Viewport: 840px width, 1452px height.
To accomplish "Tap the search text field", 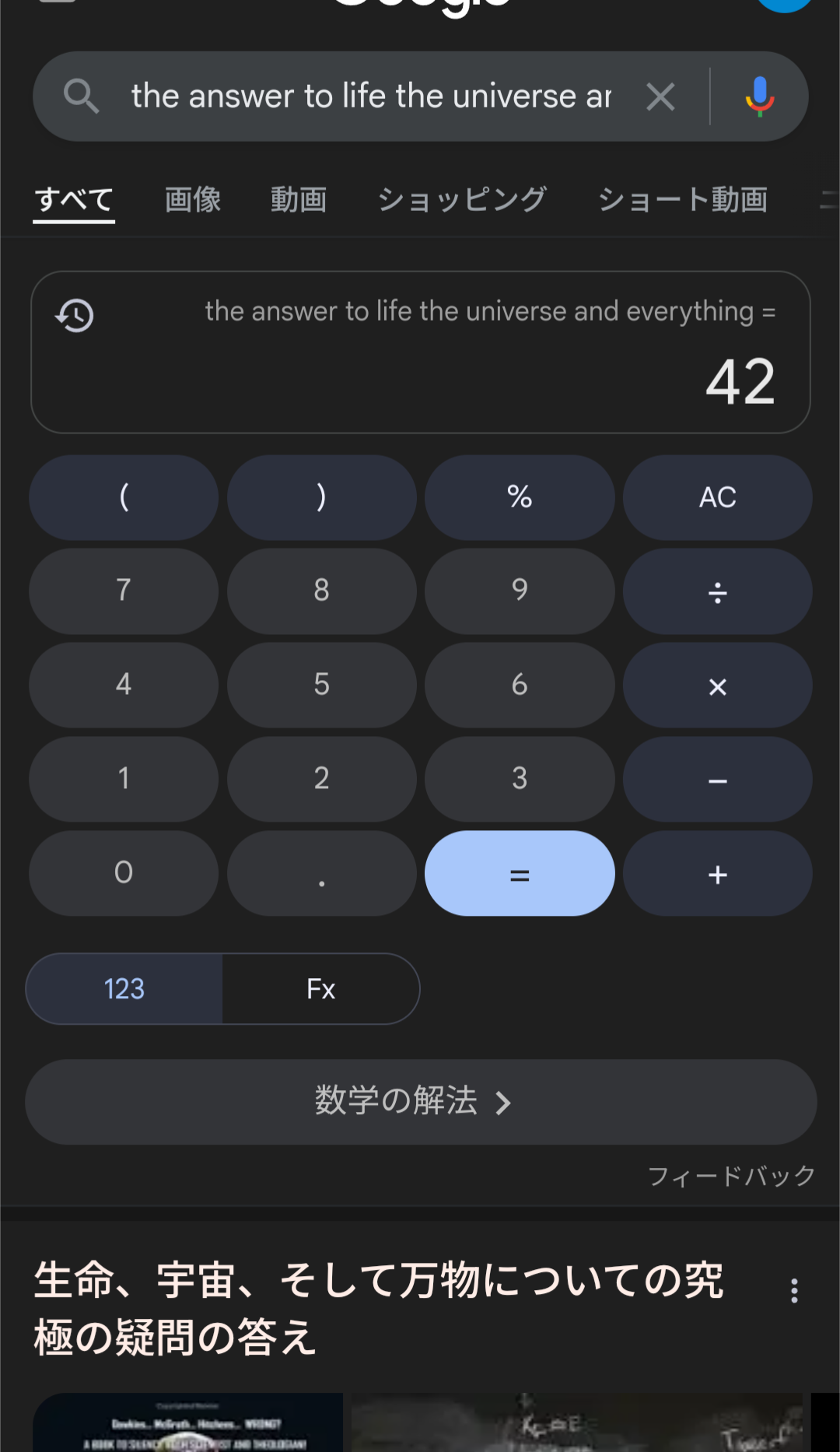I will [370, 96].
